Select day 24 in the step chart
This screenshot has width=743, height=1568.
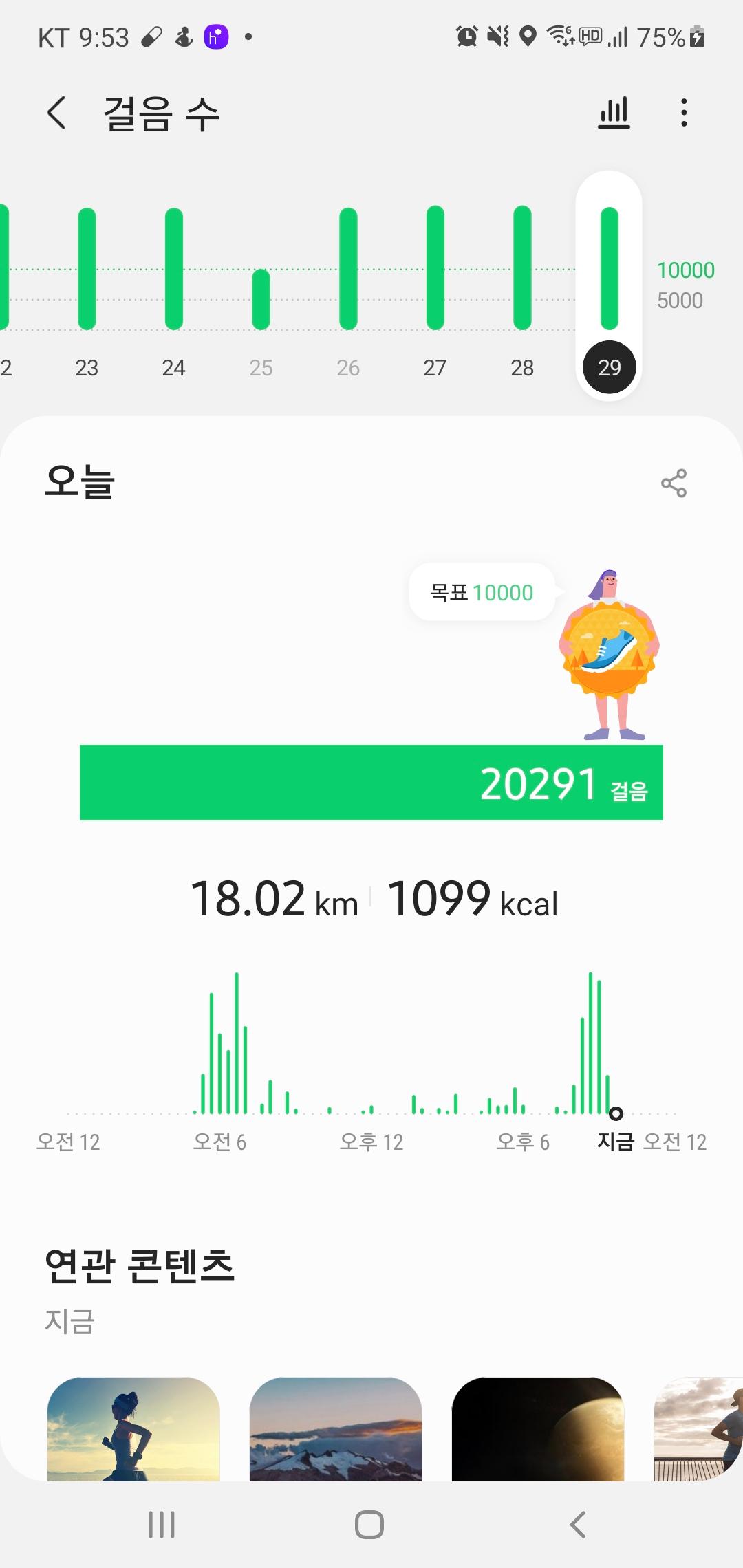click(x=173, y=289)
